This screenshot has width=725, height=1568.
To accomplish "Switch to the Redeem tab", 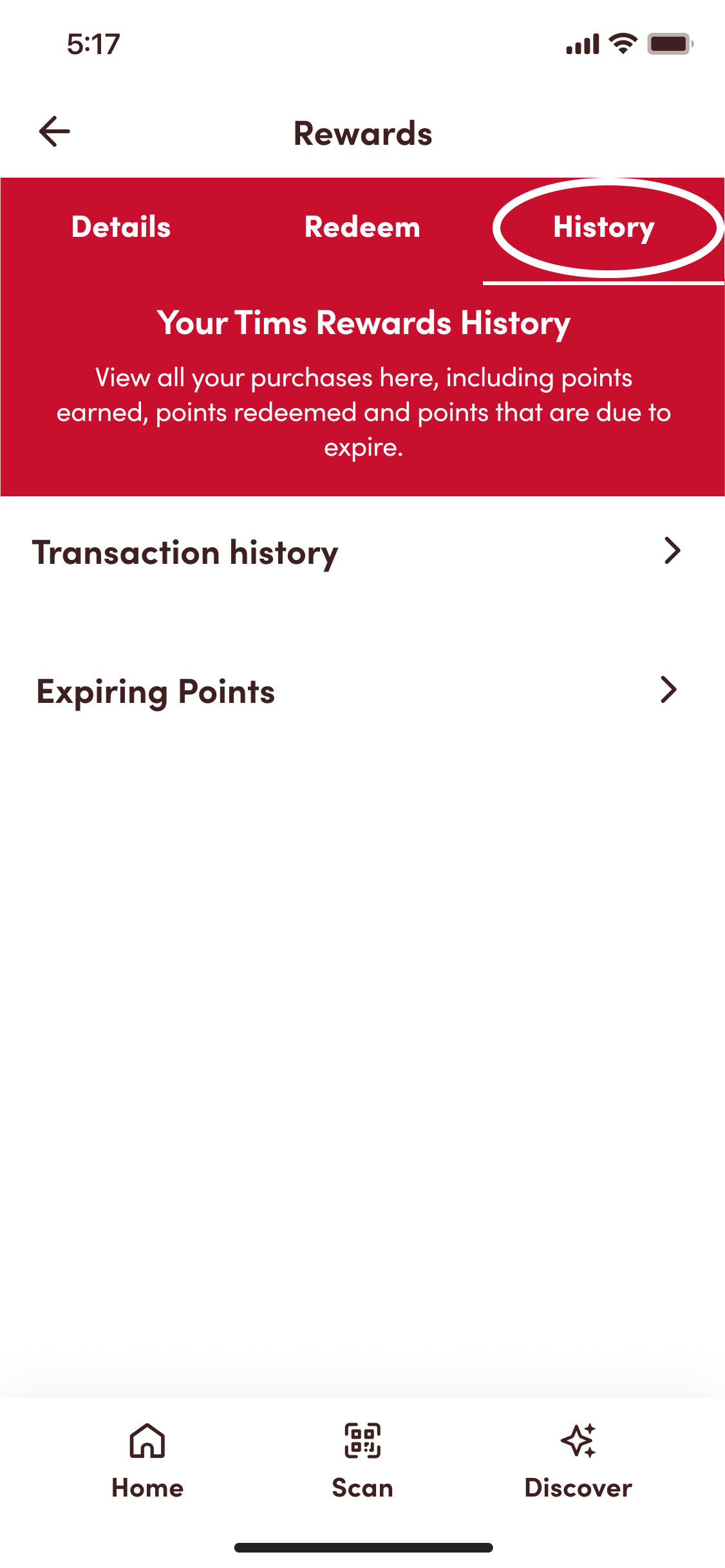I will tap(362, 227).
